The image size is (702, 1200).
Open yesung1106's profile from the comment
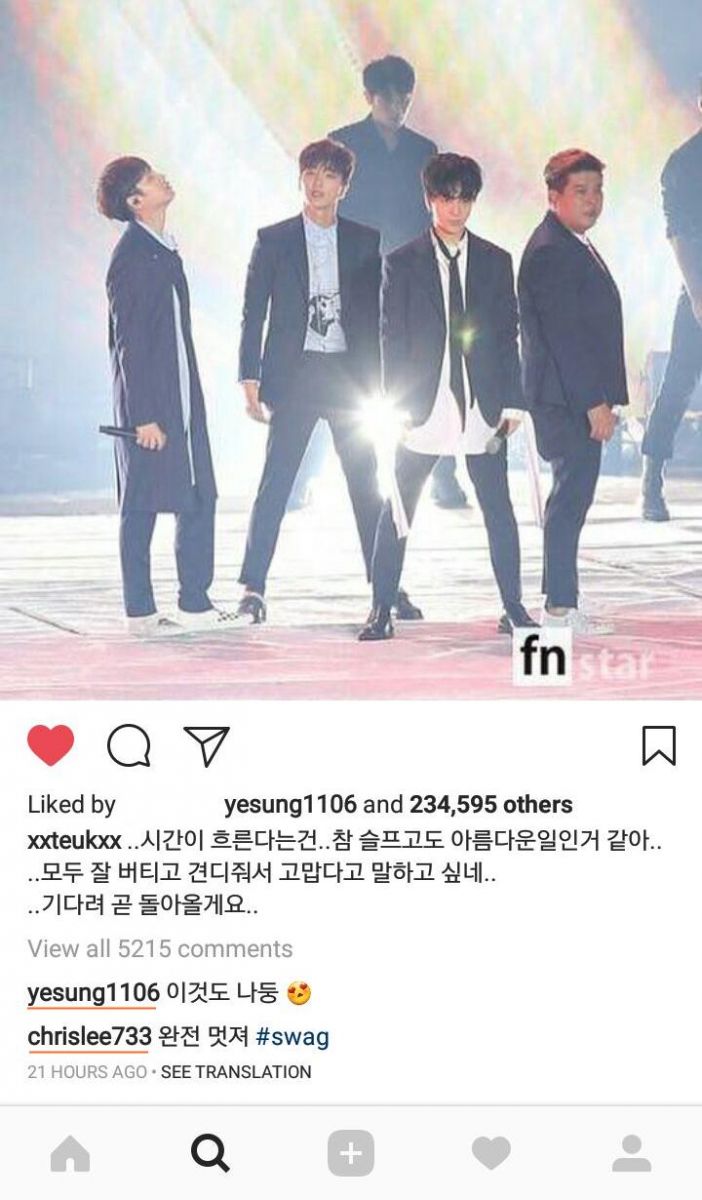93,993
